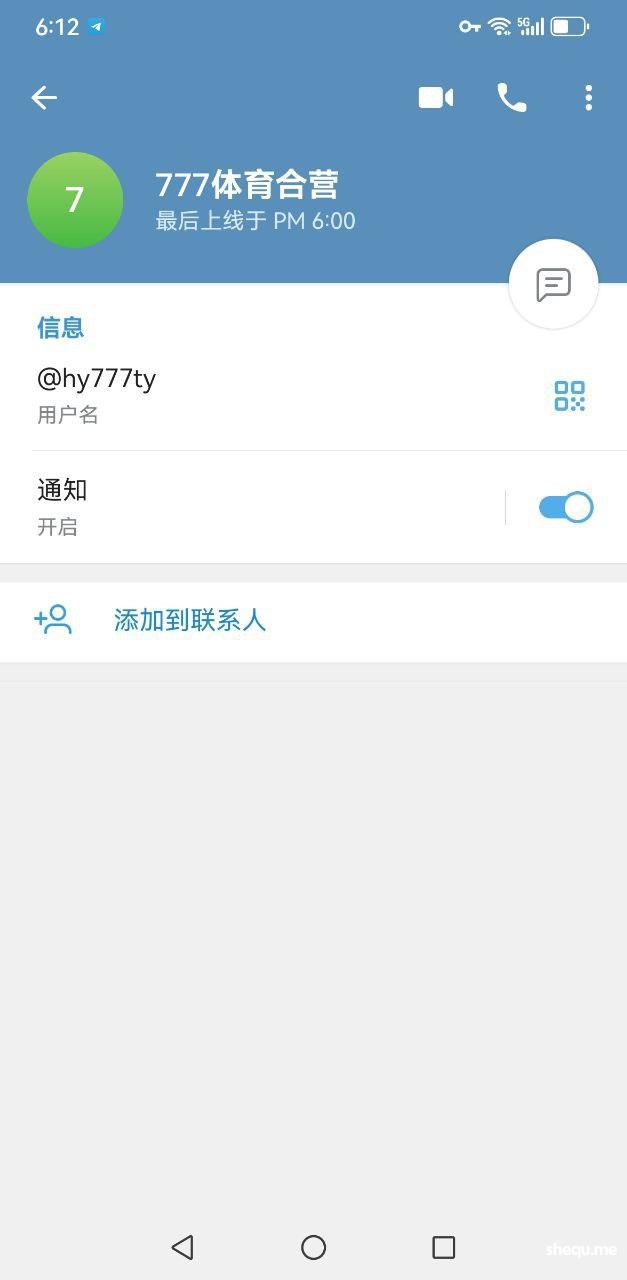Go back using the top arrow
The height and width of the screenshot is (1280, 627).
(x=44, y=97)
